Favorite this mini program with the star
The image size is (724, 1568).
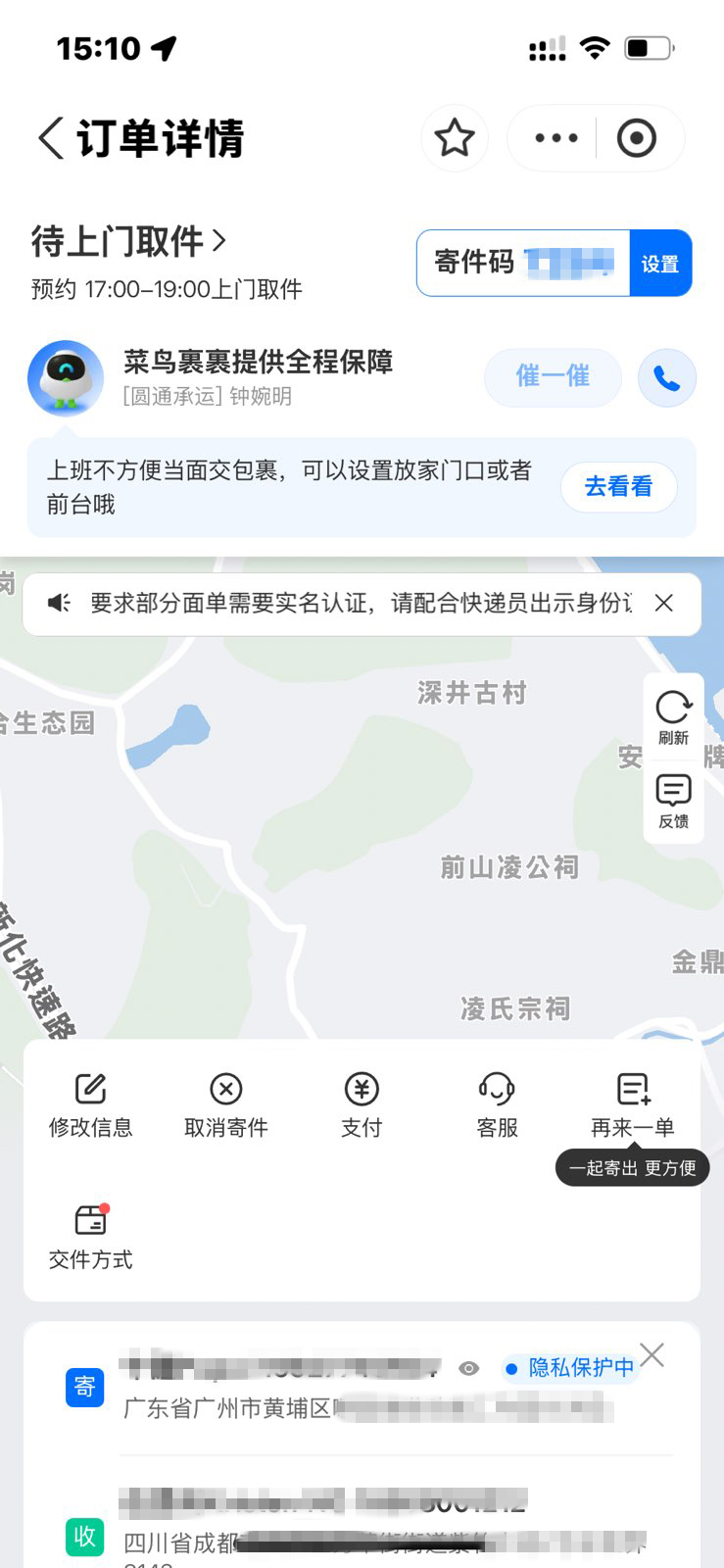455,138
